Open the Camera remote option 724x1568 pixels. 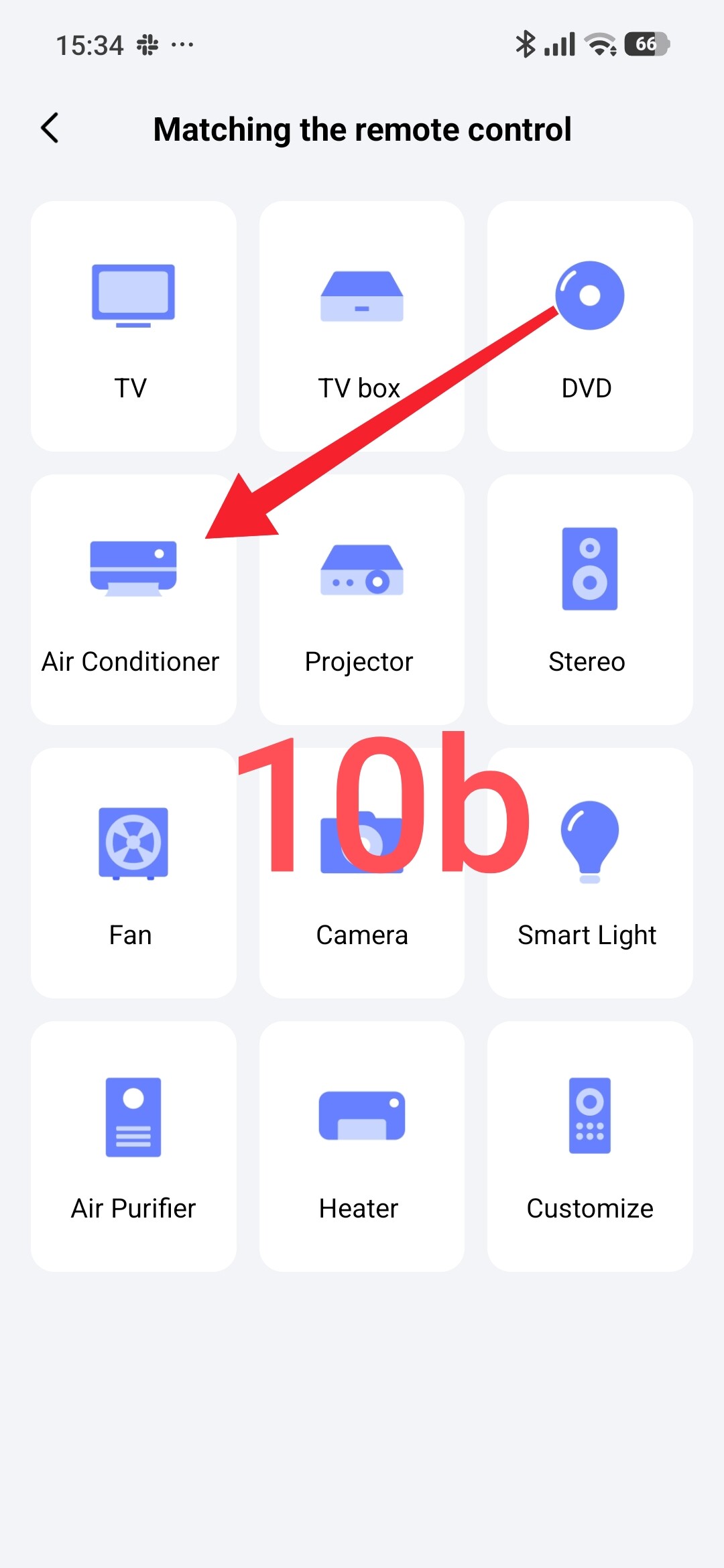361,925
